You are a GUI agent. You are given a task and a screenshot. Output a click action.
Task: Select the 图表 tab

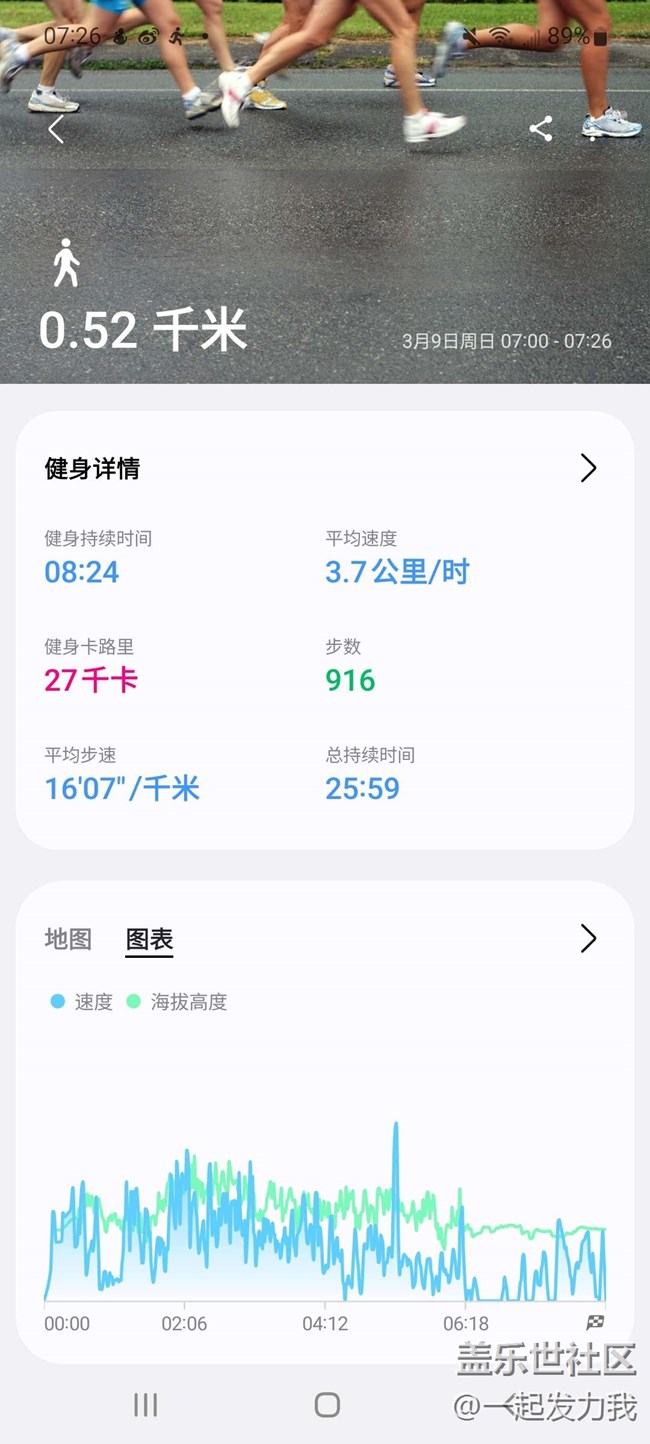pos(149,939)
